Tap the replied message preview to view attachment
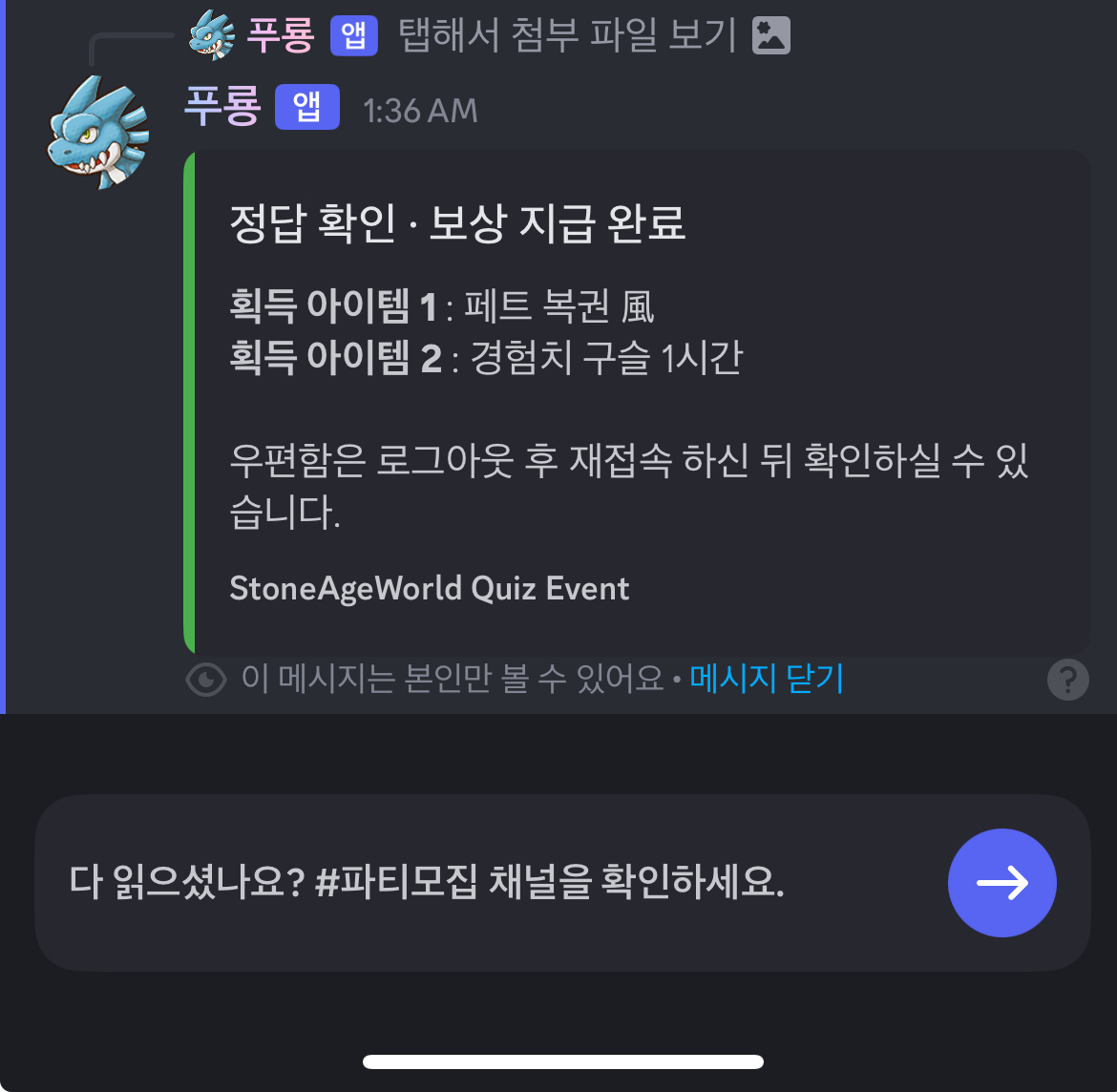This screenshot has height=1092, width=1117. point(567,35)
